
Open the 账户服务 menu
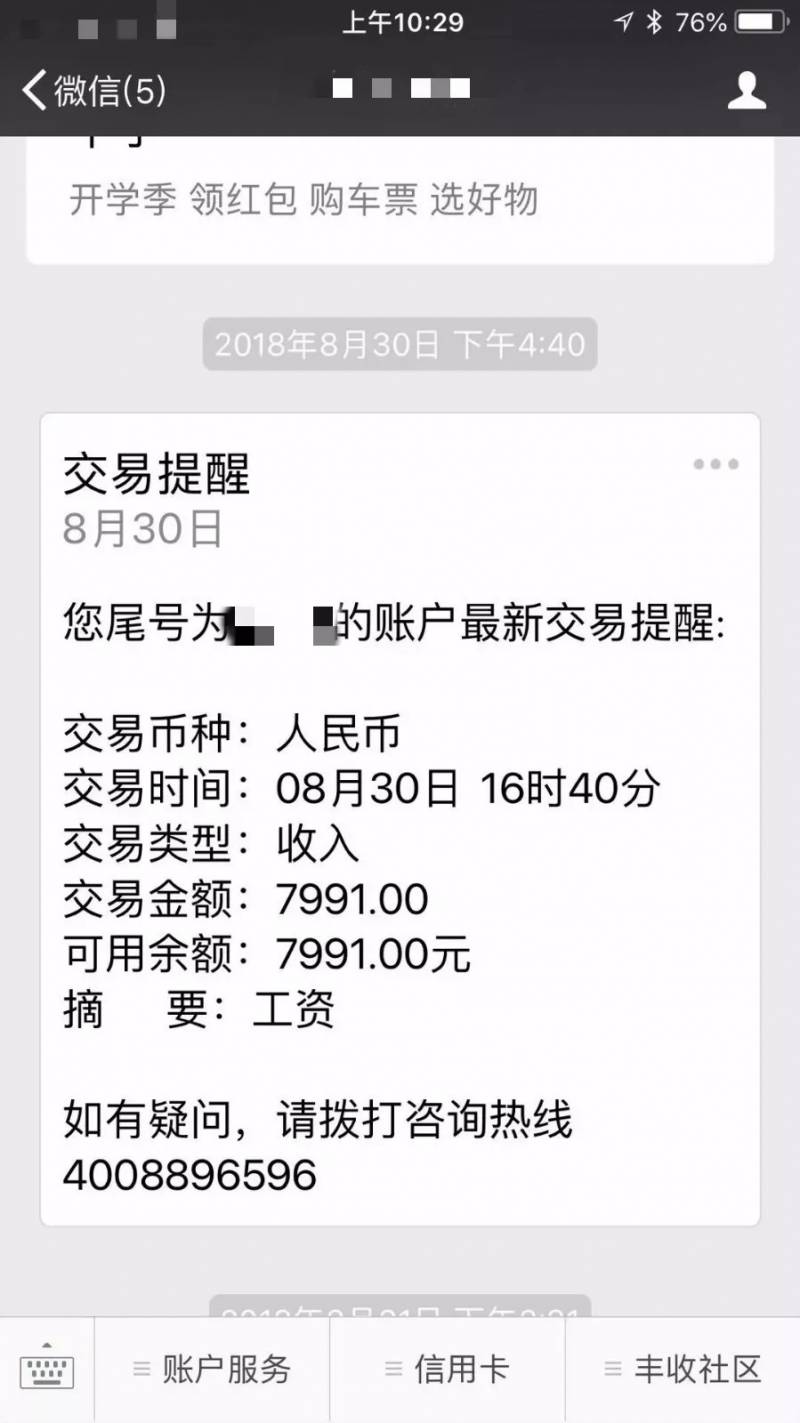click(x=212, y=1370)
